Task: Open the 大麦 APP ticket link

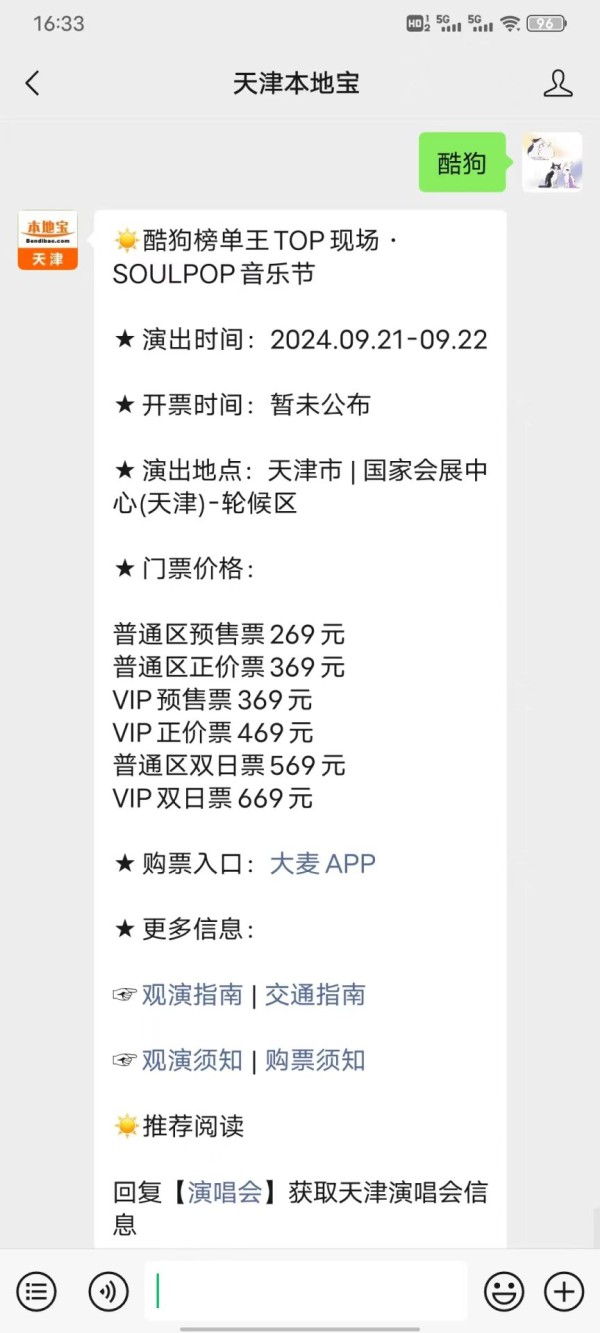Action: tap(323, 863)
